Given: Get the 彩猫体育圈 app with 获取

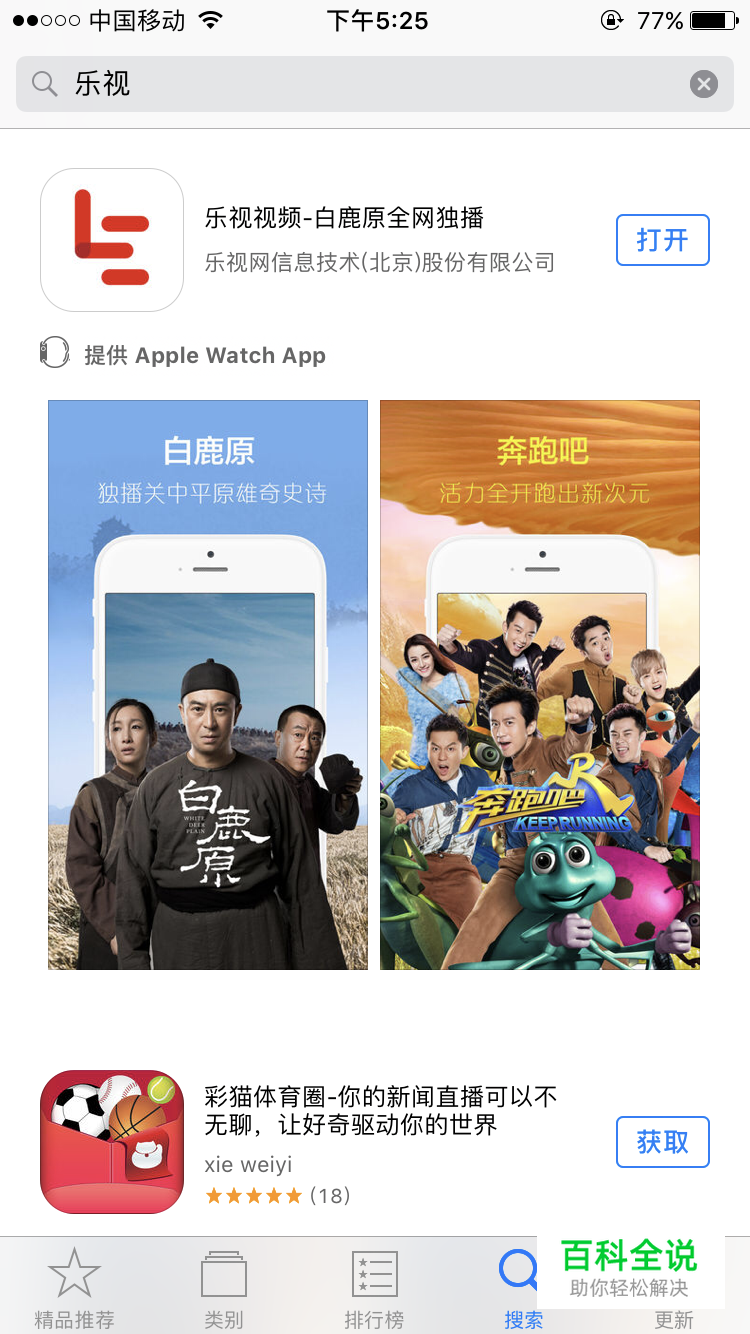Looking at the screenshot, I should [662, 1142].
